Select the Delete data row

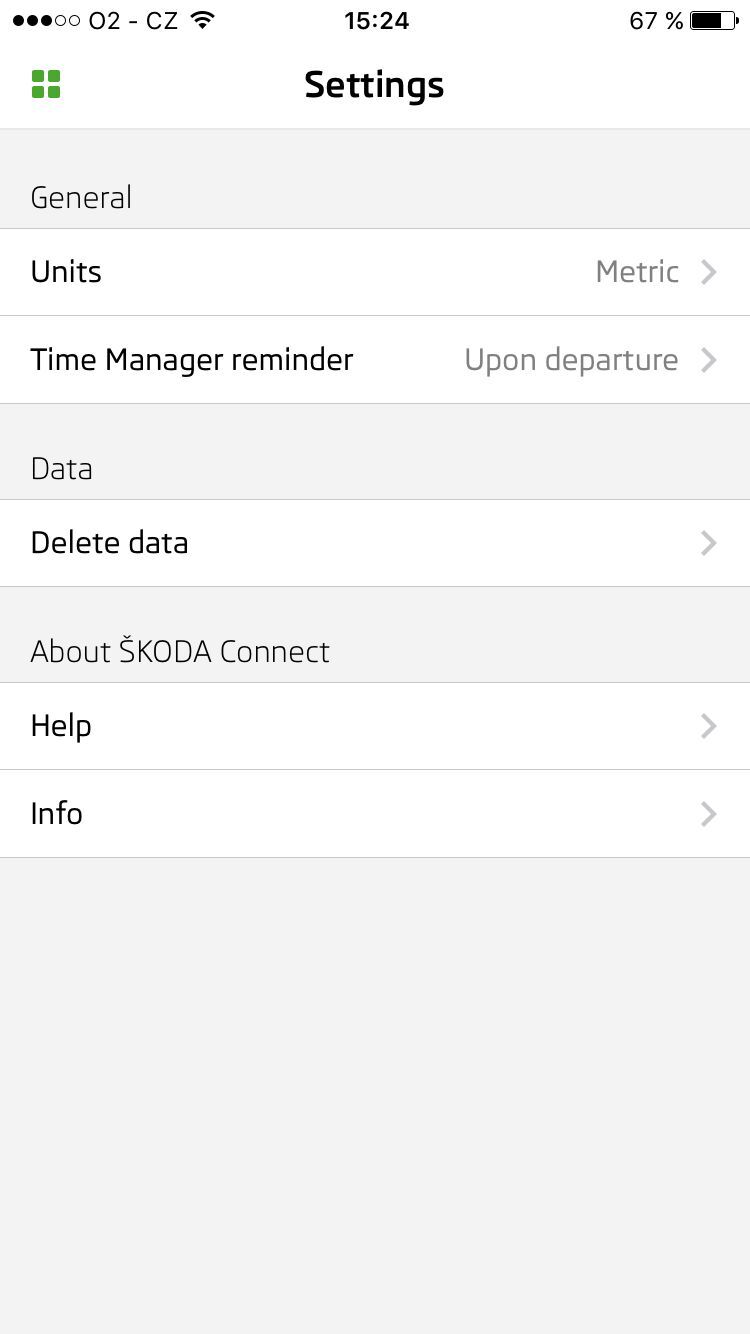pos(375,543)
